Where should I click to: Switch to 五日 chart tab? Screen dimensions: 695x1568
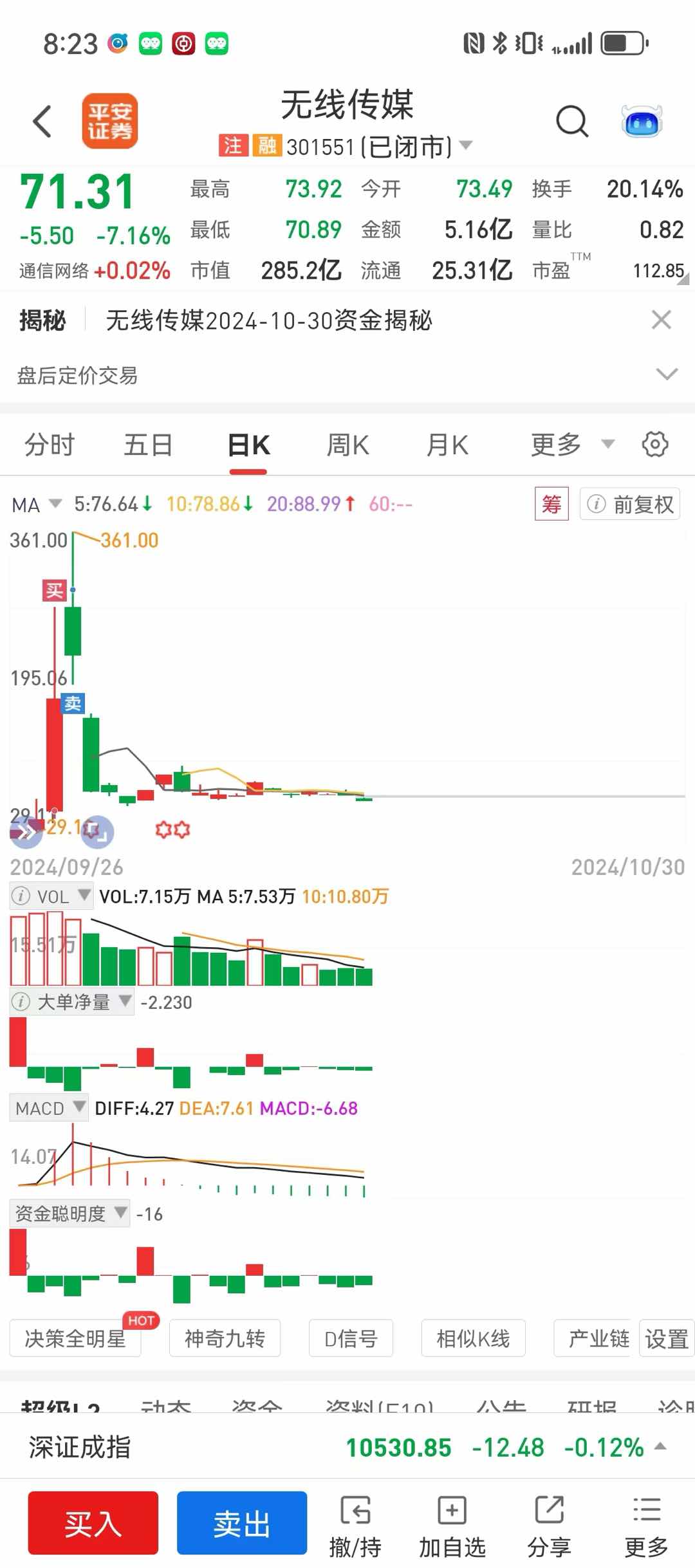(x=148, y=445)
